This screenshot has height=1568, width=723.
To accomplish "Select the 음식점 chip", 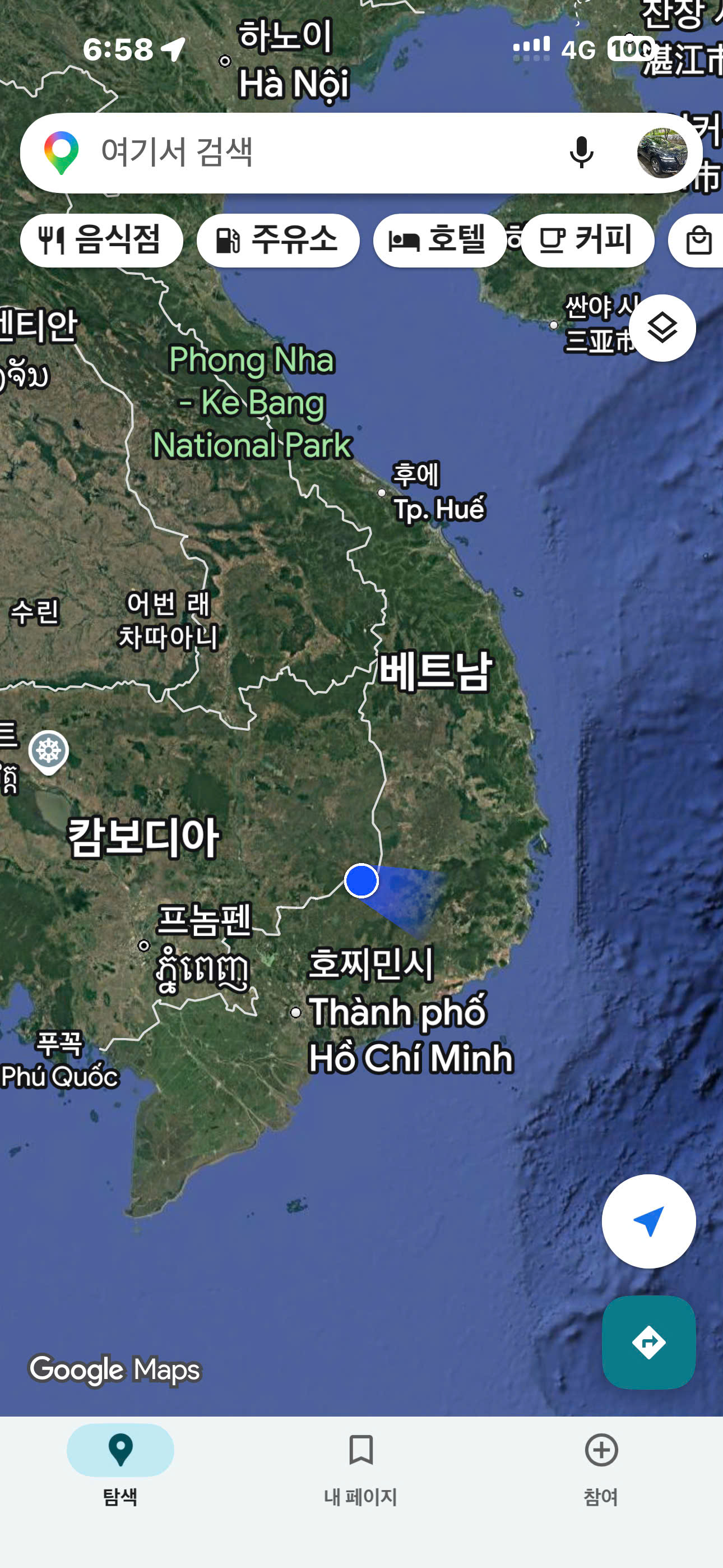I will click(101, 241).
